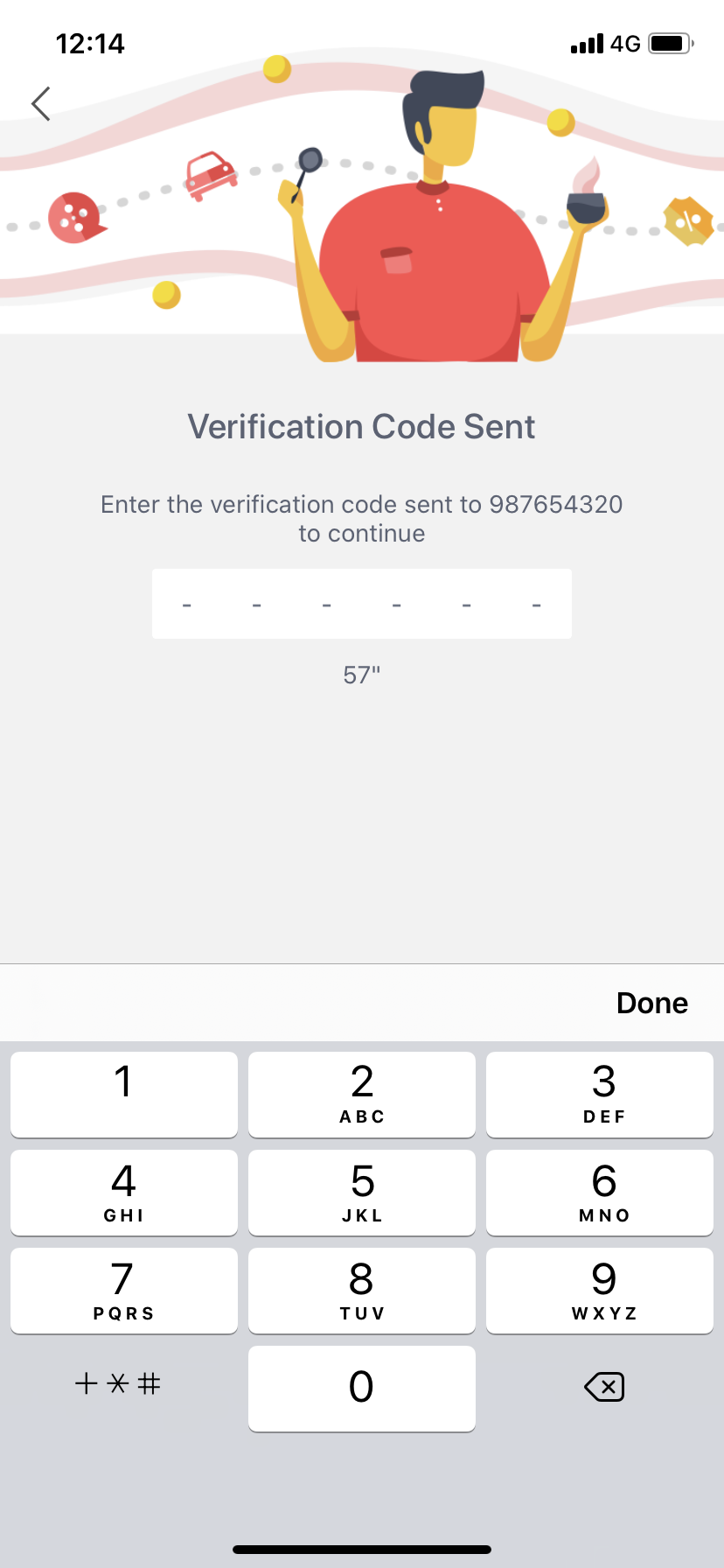724x1568 pixels.
Task: Delete a digit with backspace key
Action: (603, 1387)
